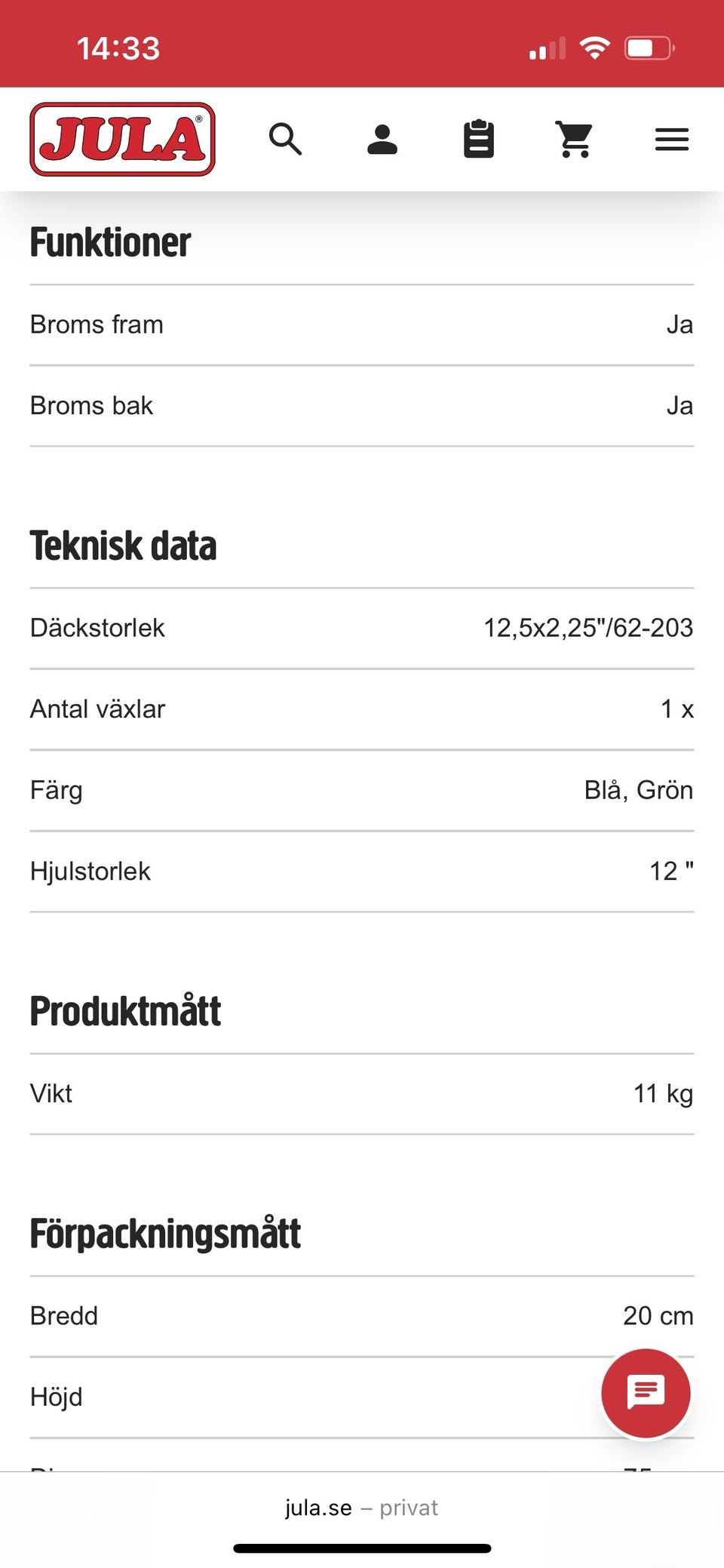View the shopping cart
Image resolution: width=724 pixels, height=1568 pixels.
pos(575,140)
